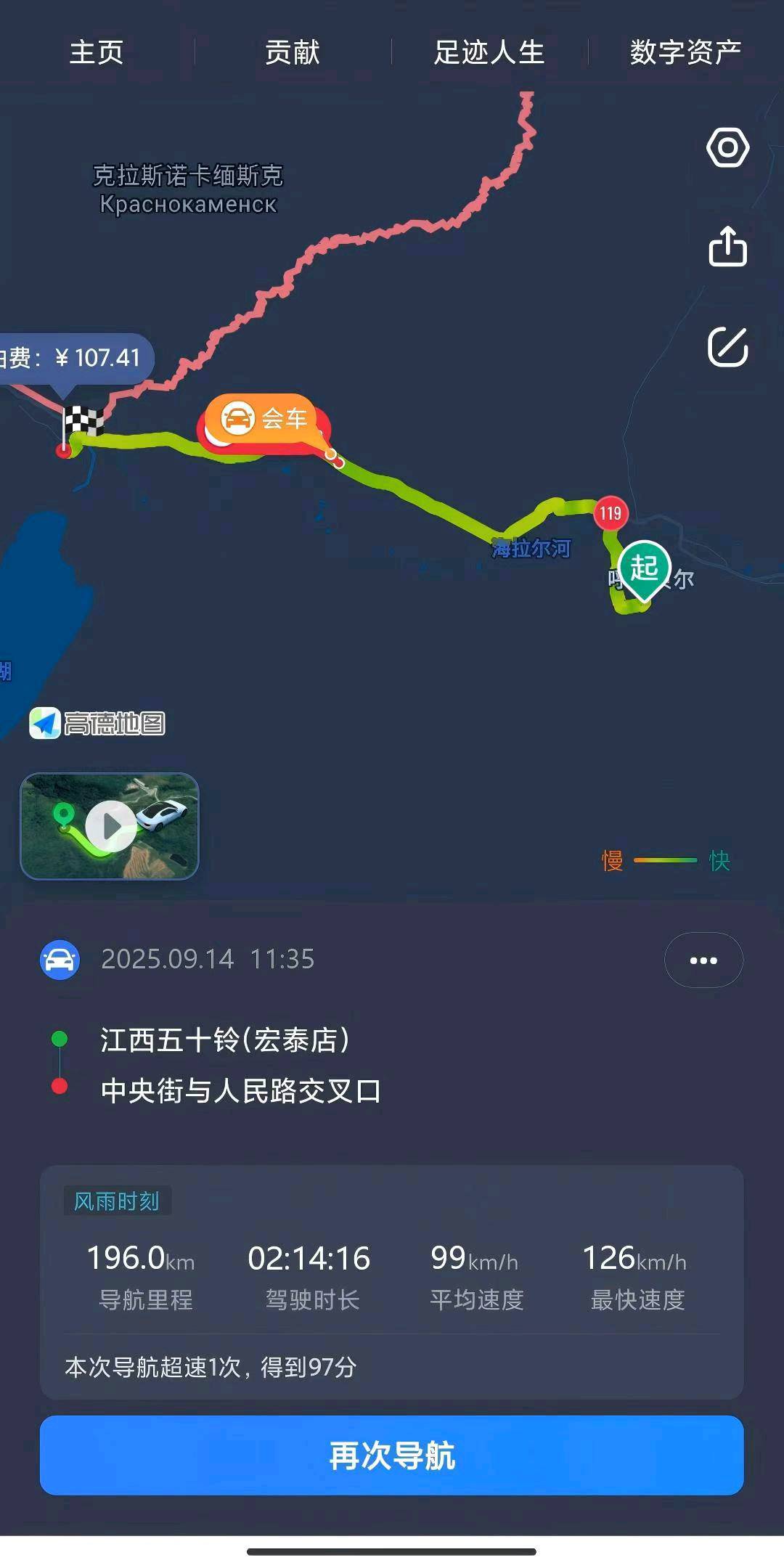The height and width of the screenshot is (1568, 784).
Task: Open the hexagon settings icon on map
Action: 727,148
